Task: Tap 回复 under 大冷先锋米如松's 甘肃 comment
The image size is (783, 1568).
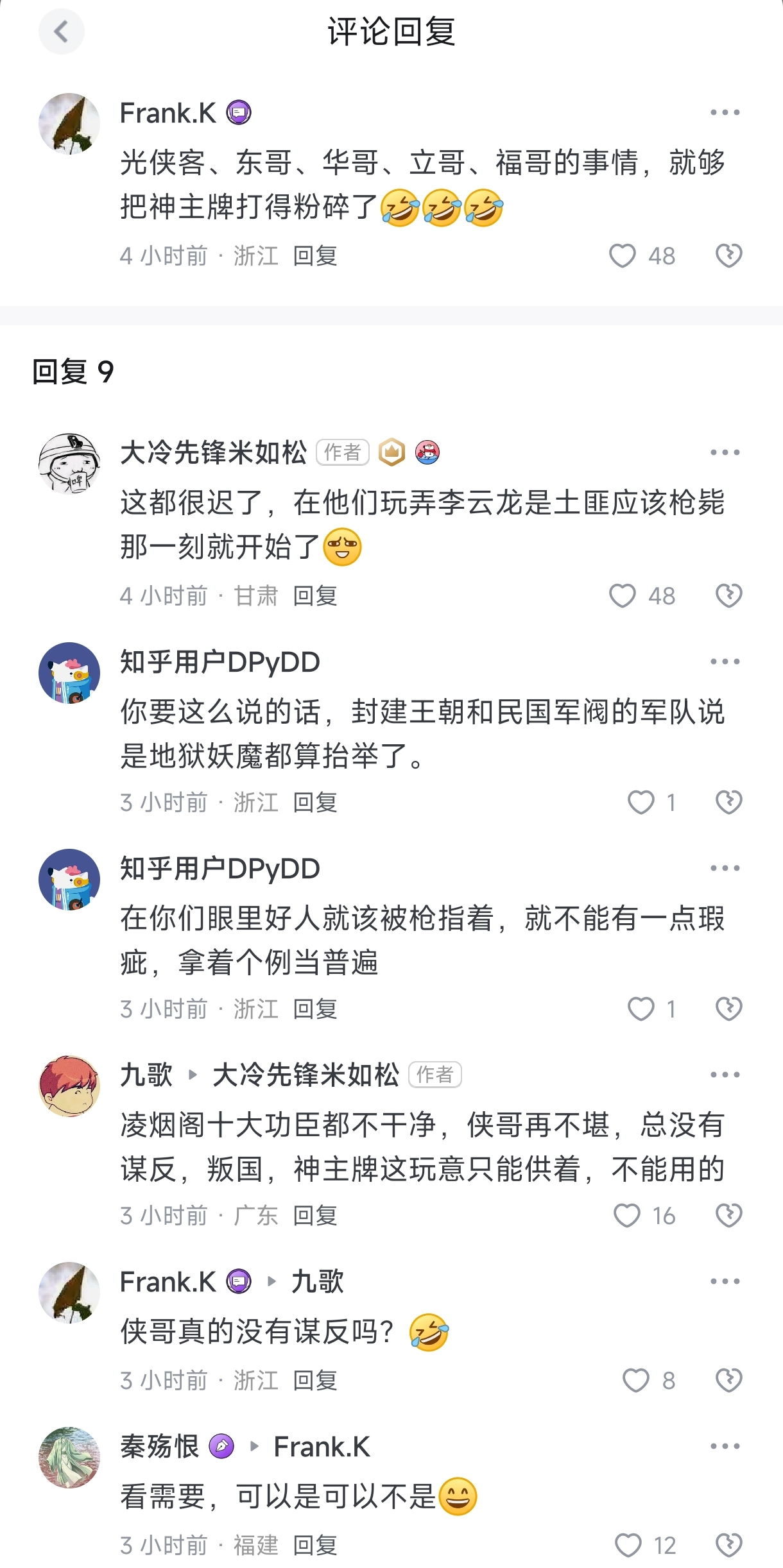Action: [x=315, y=596]
